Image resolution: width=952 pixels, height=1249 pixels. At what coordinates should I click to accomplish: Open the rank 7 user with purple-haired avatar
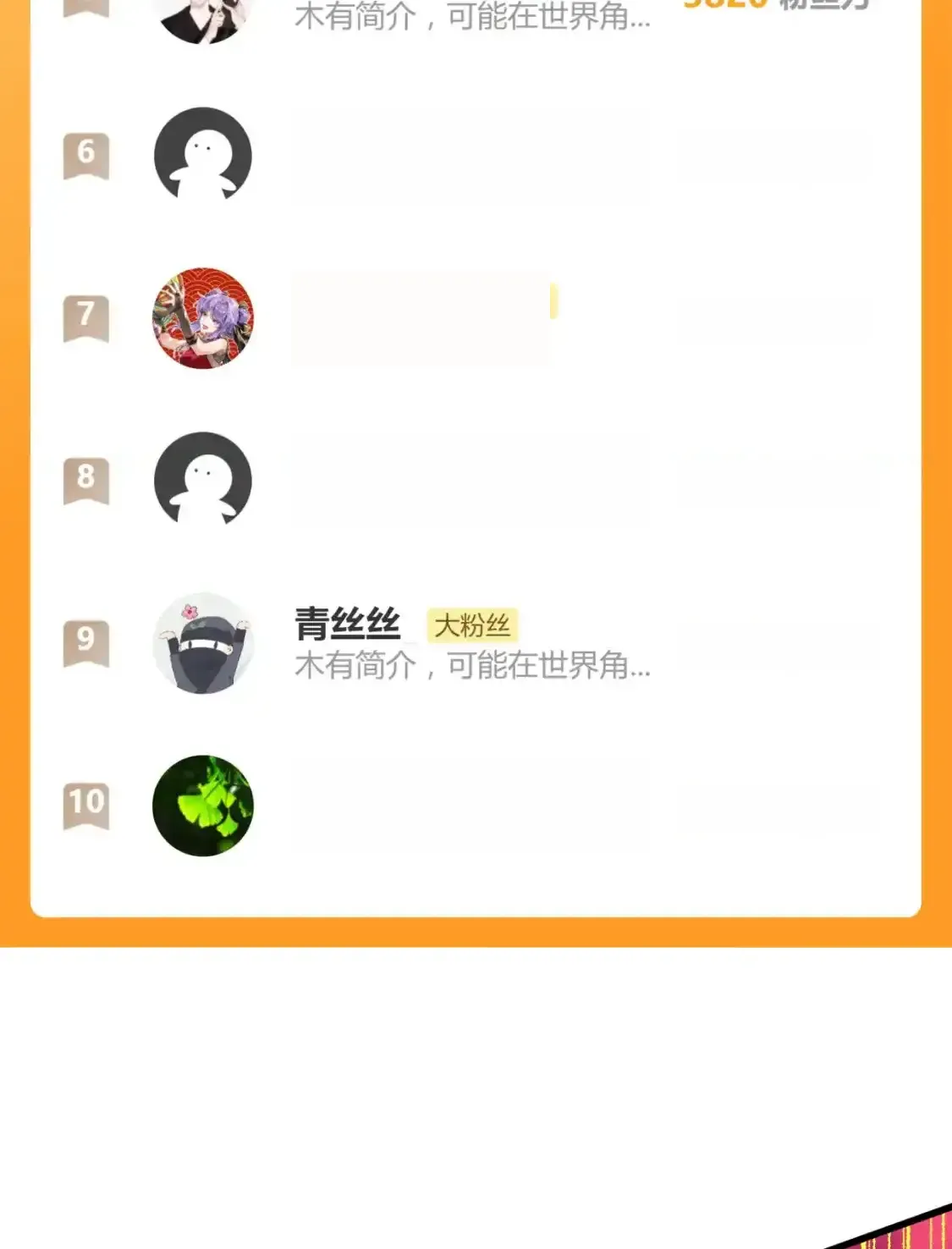[203, 319]
